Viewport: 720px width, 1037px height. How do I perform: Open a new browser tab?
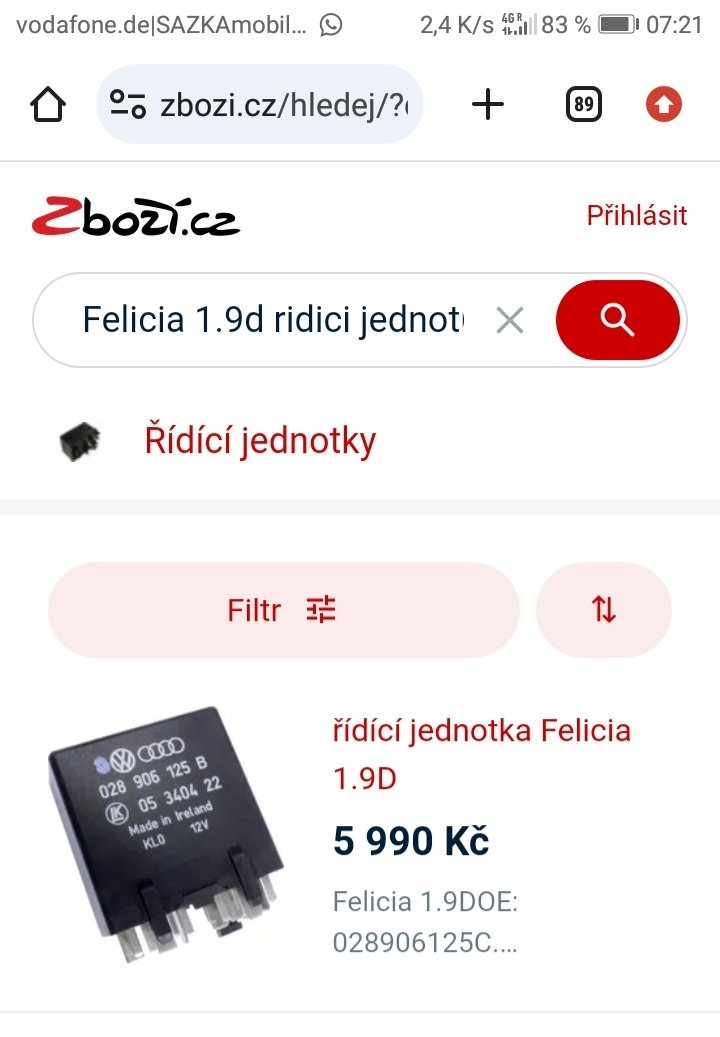point(488,104)
